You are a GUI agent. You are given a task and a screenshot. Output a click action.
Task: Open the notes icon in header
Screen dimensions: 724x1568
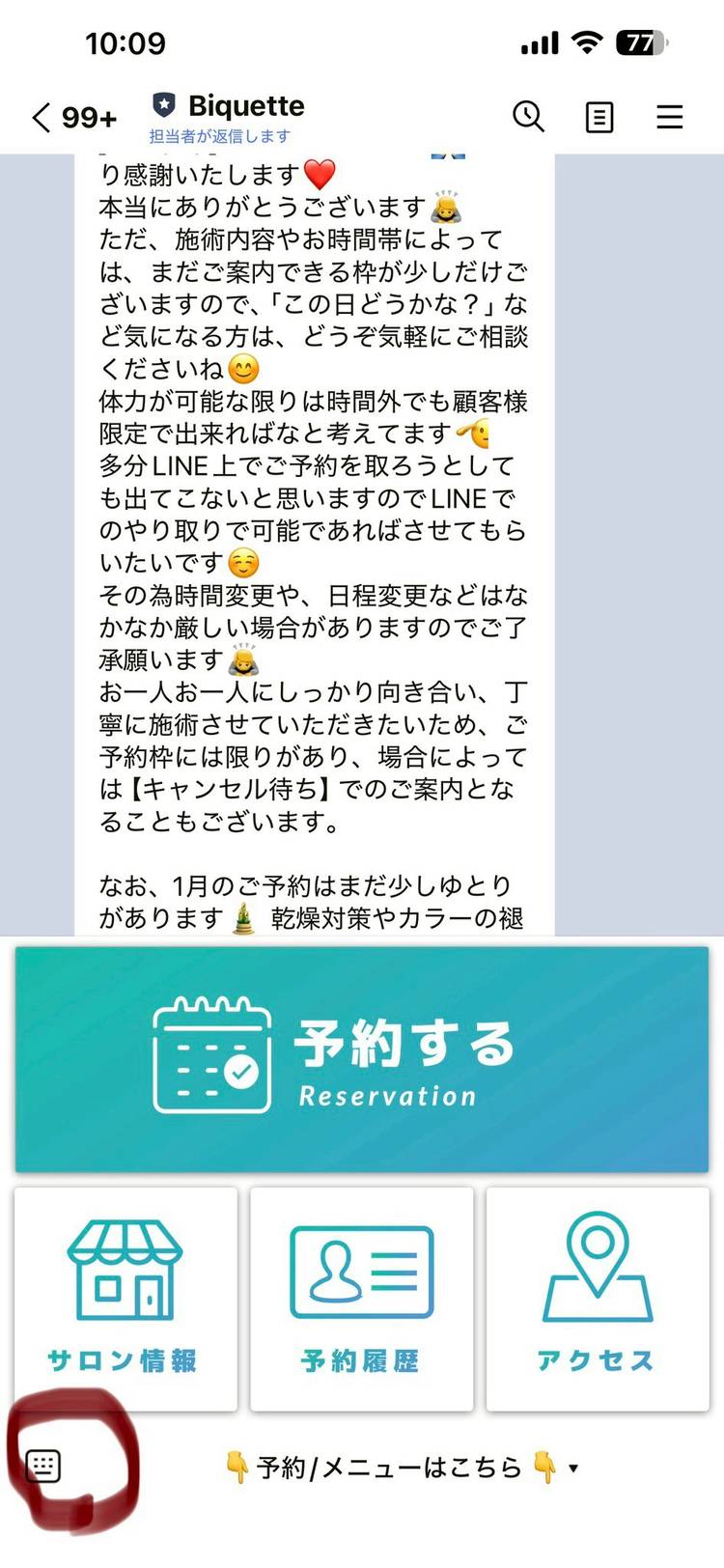coord(599,118)
